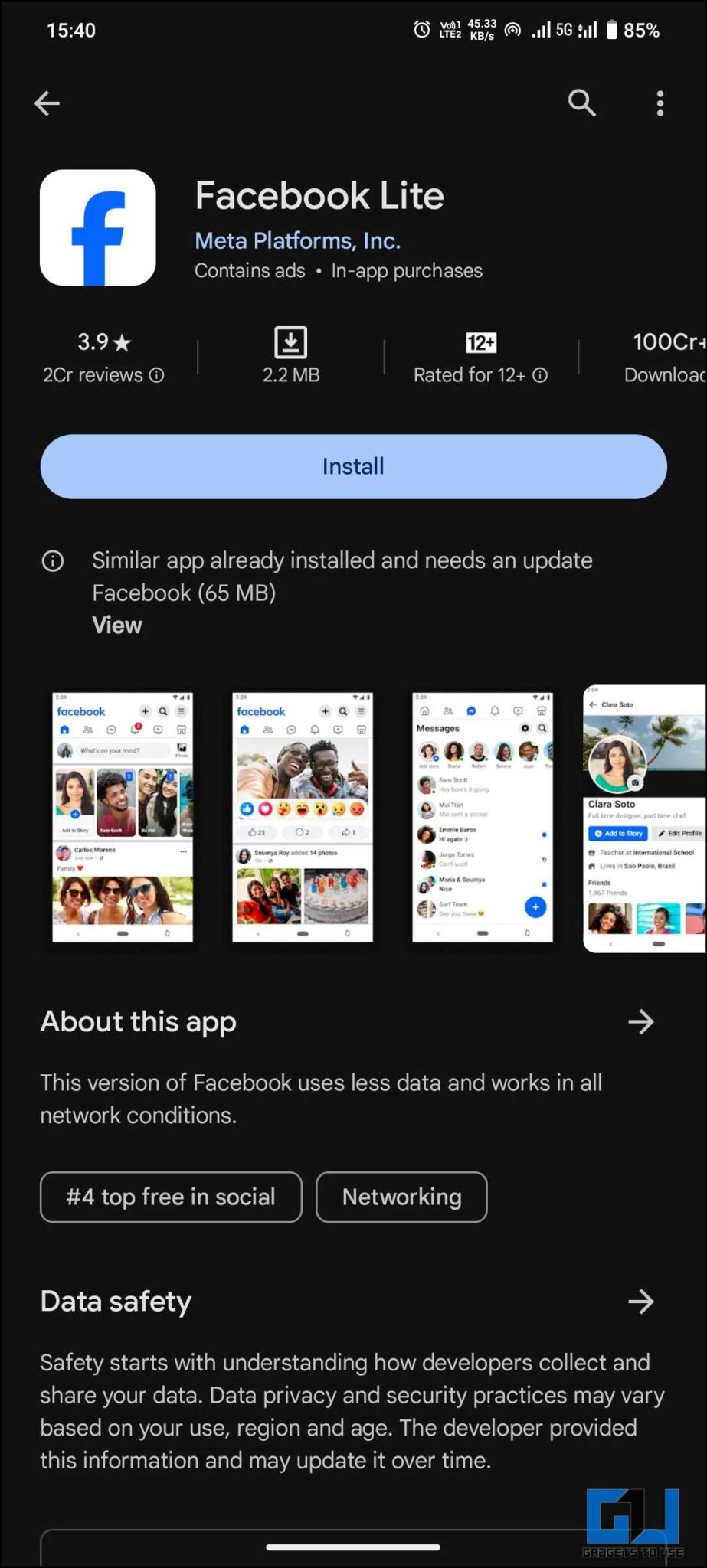Open the Messages screenshot

pyautogui.click(x=483, y=817)
